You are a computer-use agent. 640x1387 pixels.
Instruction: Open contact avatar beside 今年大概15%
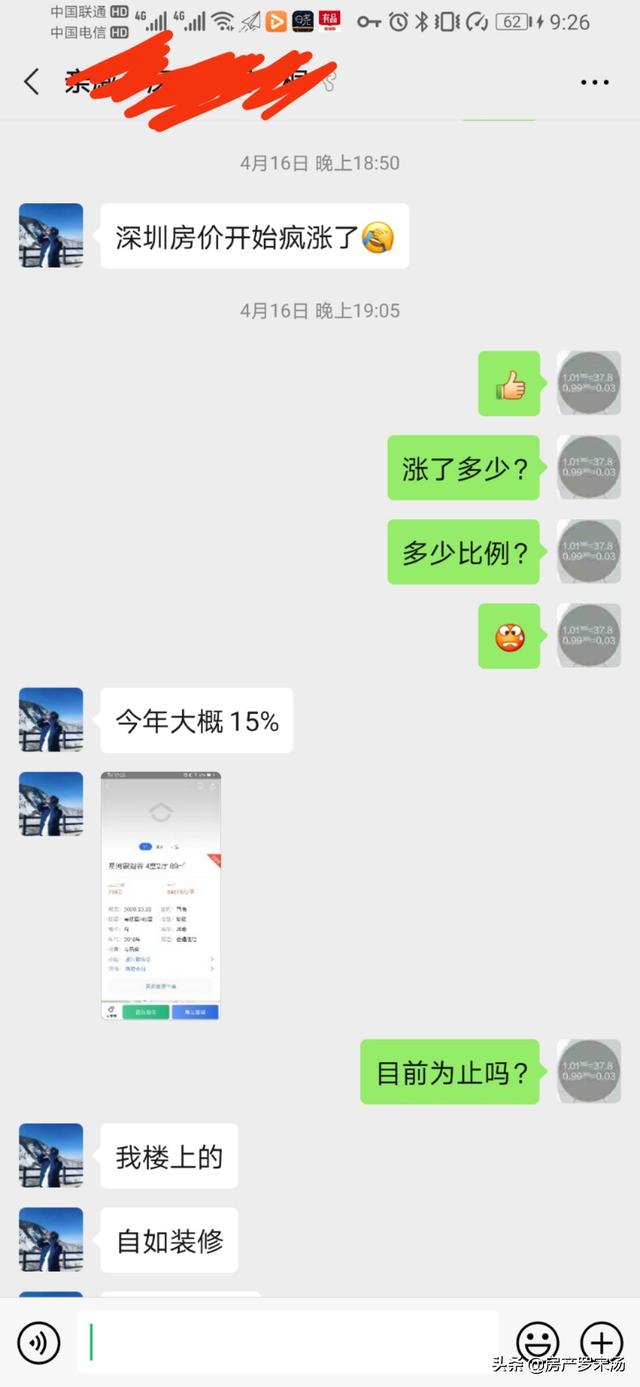click(x=51, y=720)
